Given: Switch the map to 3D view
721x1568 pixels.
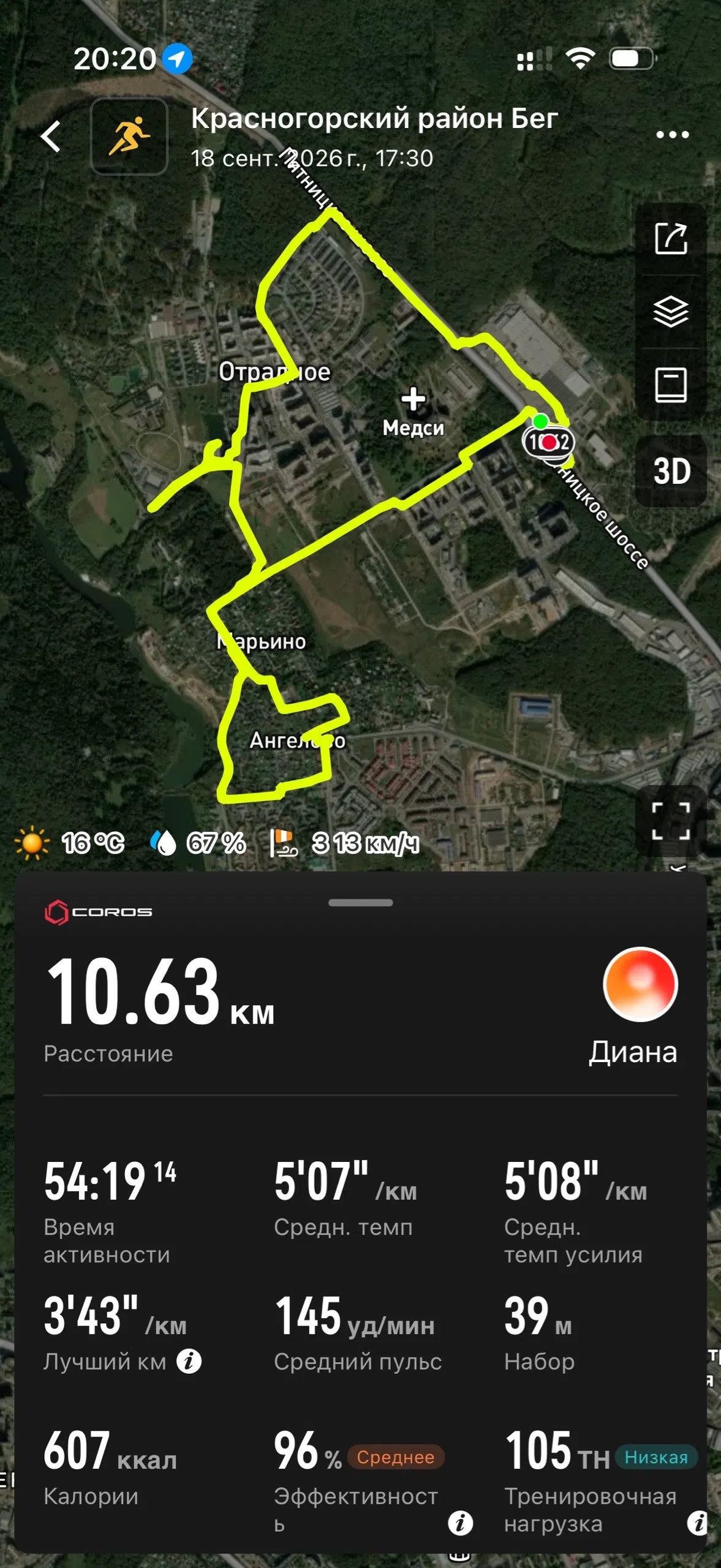Looking at the screenshot, I should pos(671,470).
